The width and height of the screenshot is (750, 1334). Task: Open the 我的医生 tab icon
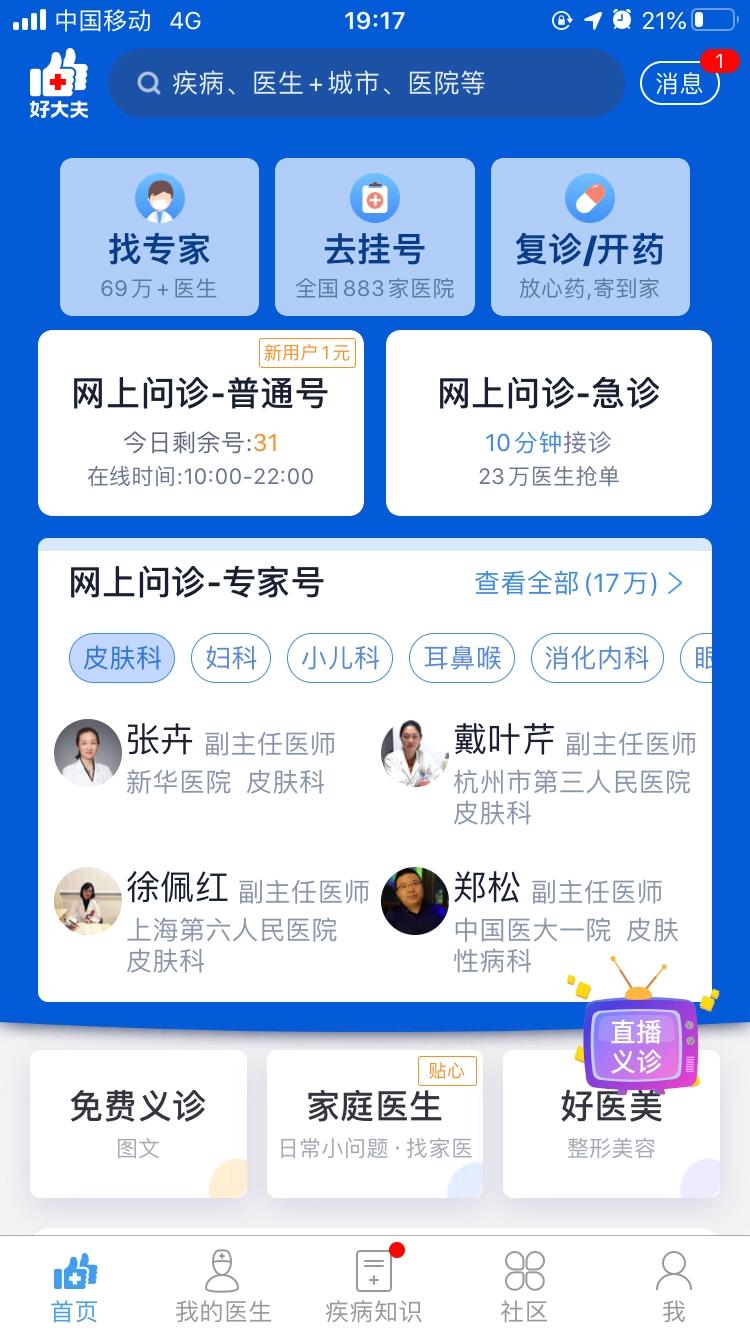click(x=222, y=1270)
